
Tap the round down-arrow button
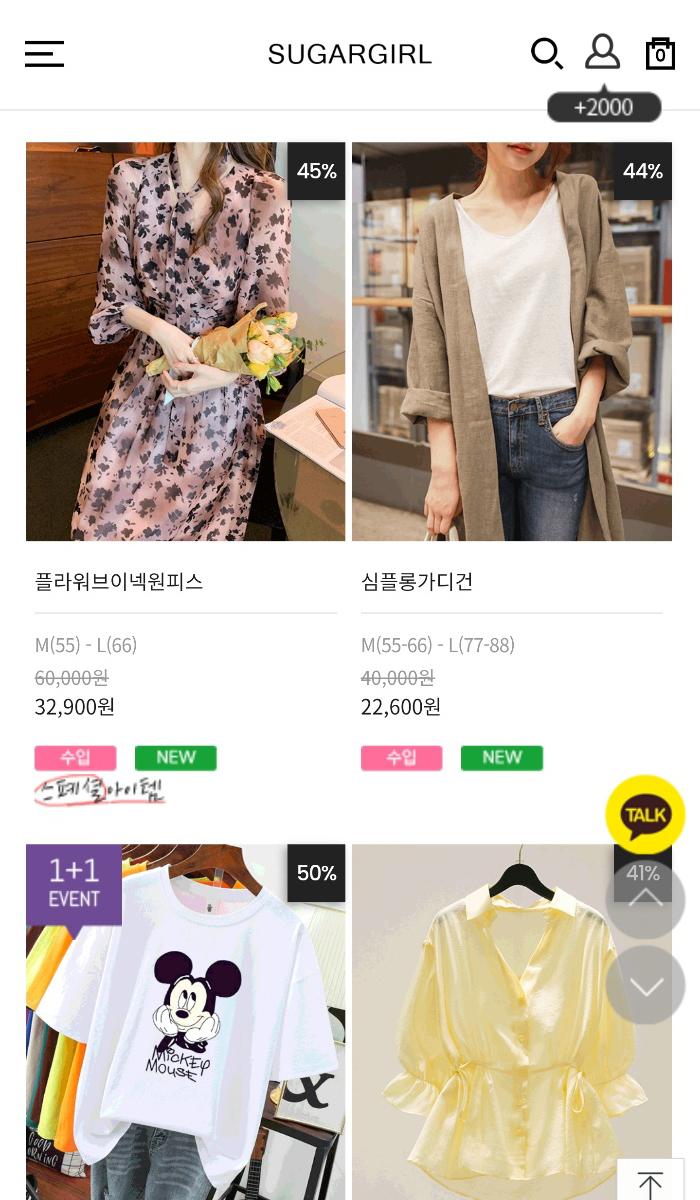click(645, 985)
